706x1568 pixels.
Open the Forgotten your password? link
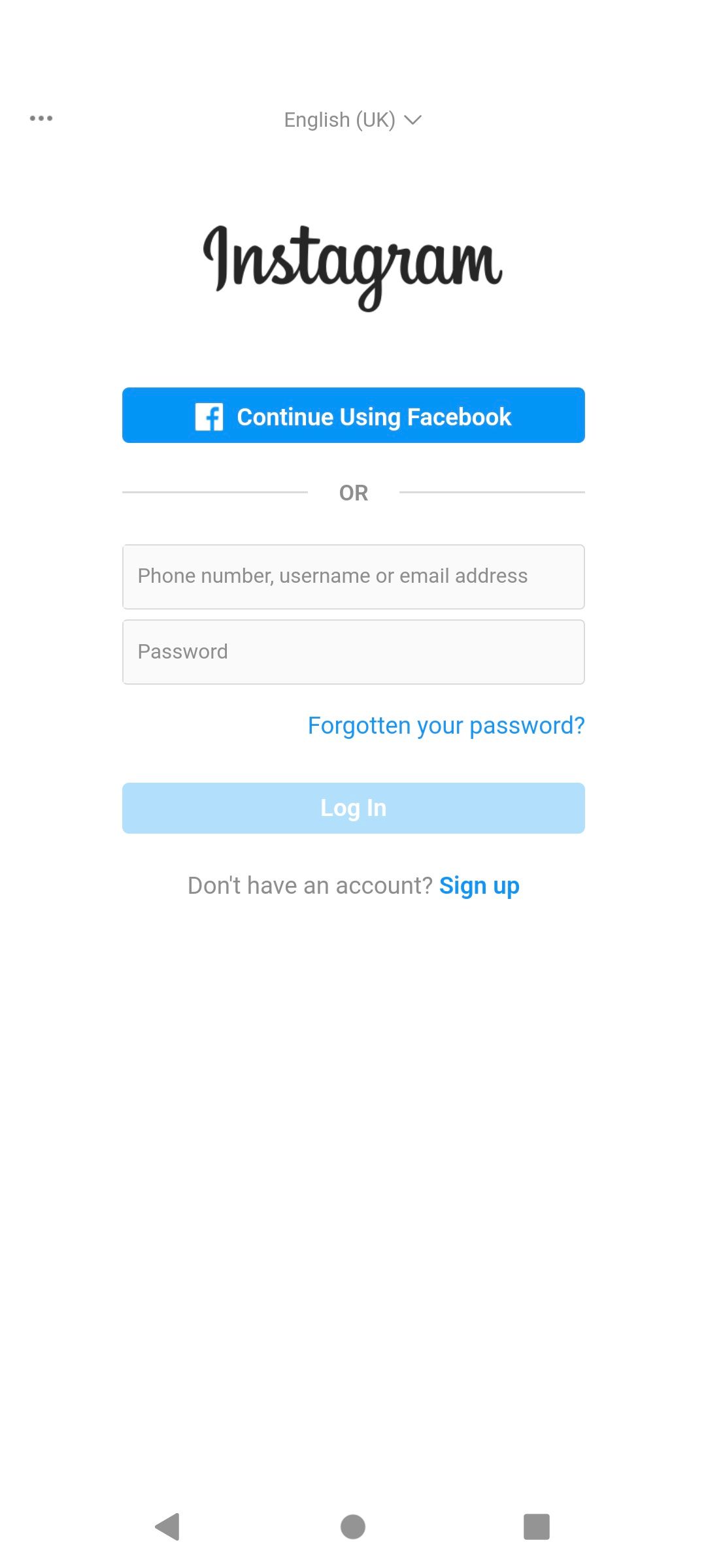click(446, 725)
